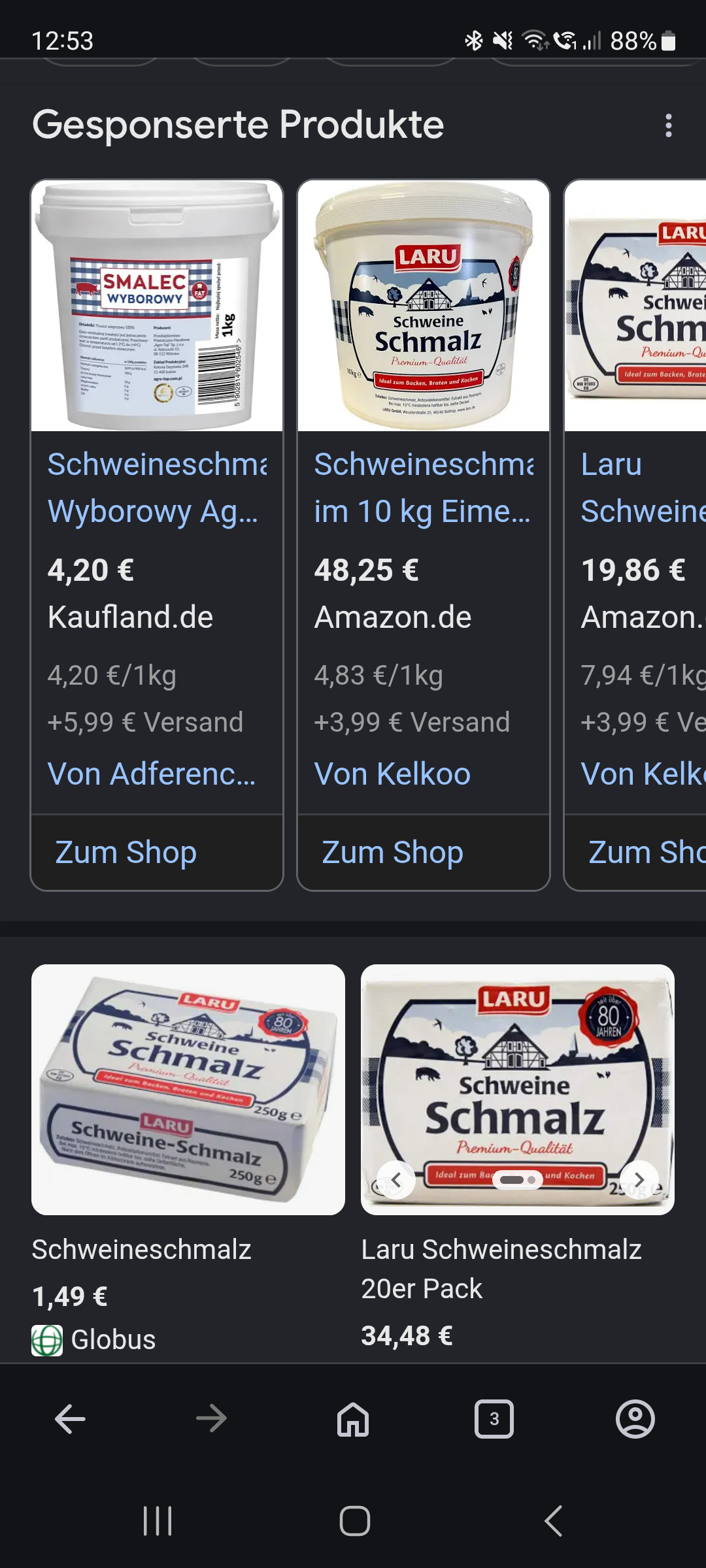This screenshot has height=1568, width=706.
Task: Open the 10 kg Eimer Schmalz product link
Action: (x=423, y=487)
